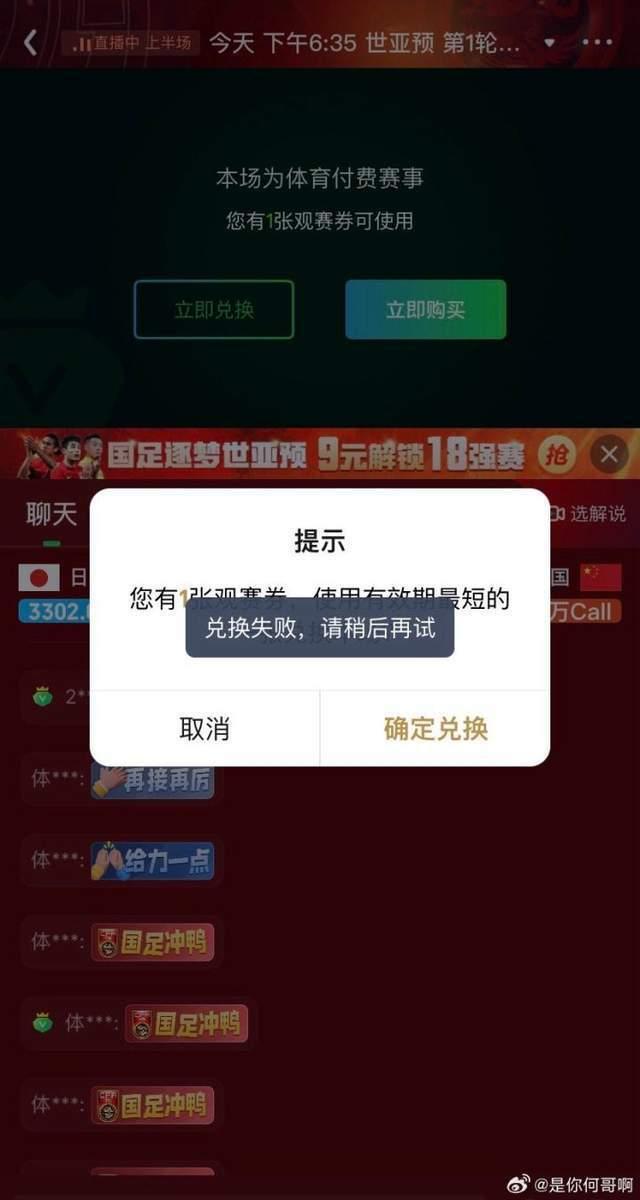Close the 国足逐梦世亚预 banner
640x1200 pixels.
coord(609,456)
